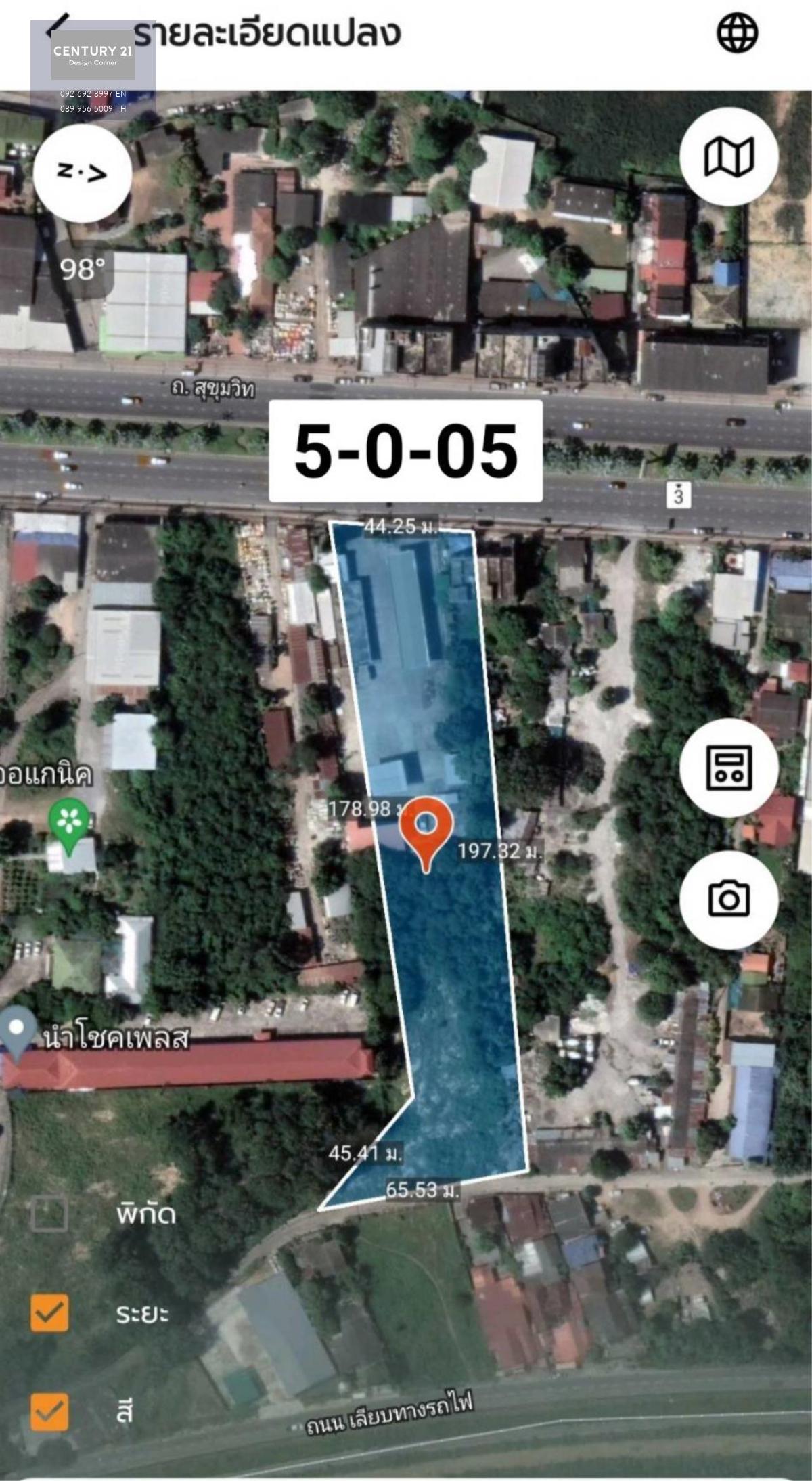Open the globe language icon
This screenshot has width=812, height=1481.
tap(737, 32)
